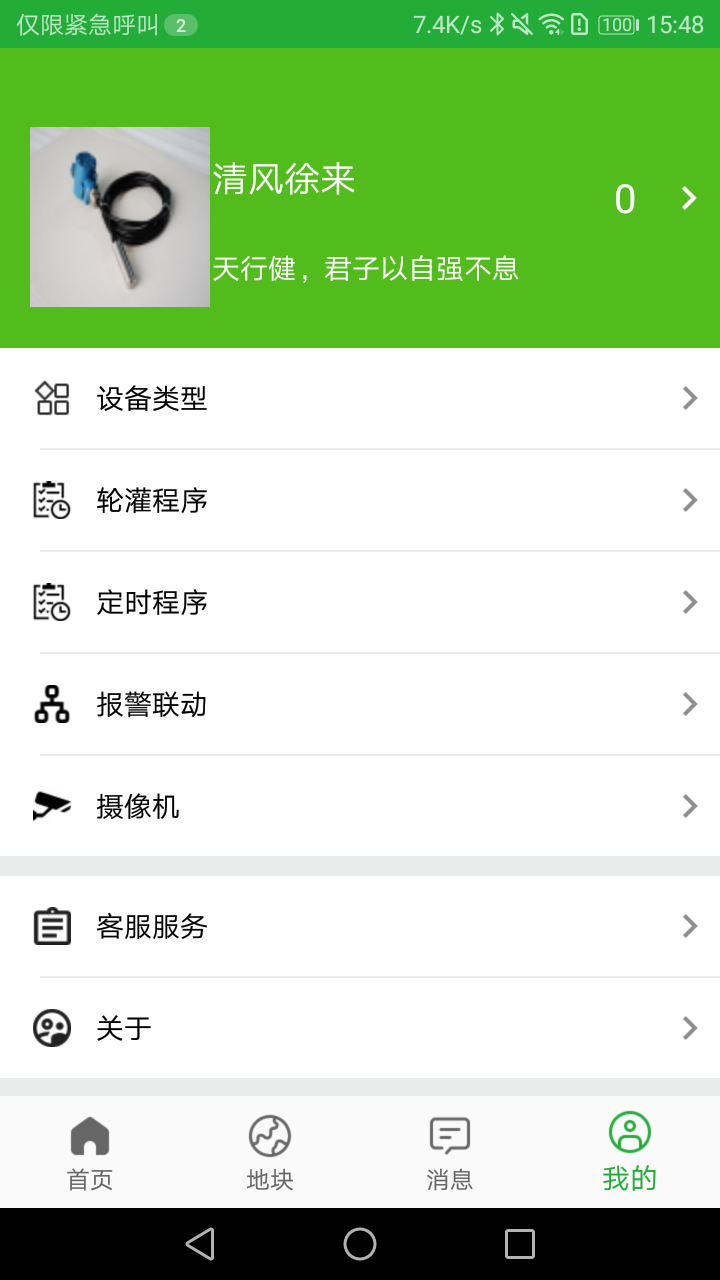The image size is (720, 1280).
Task: Tap the system back button
Action: coord(200,1244)
